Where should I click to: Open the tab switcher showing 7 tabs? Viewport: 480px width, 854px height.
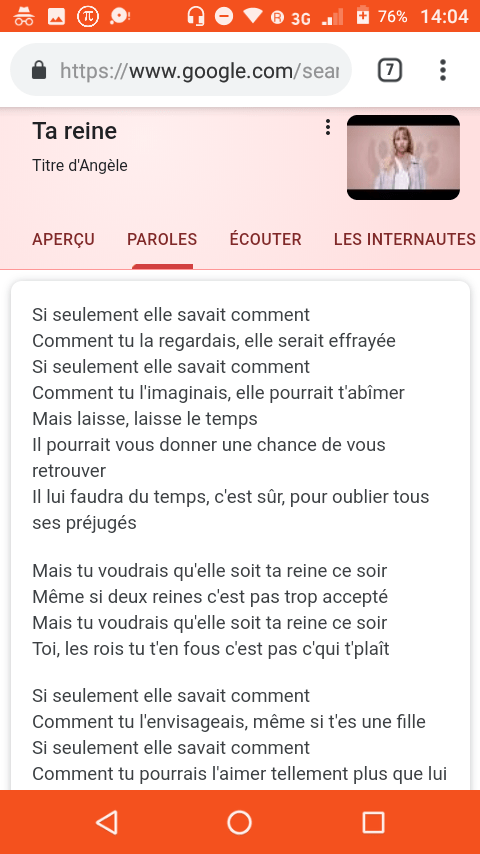click(390, 70)
